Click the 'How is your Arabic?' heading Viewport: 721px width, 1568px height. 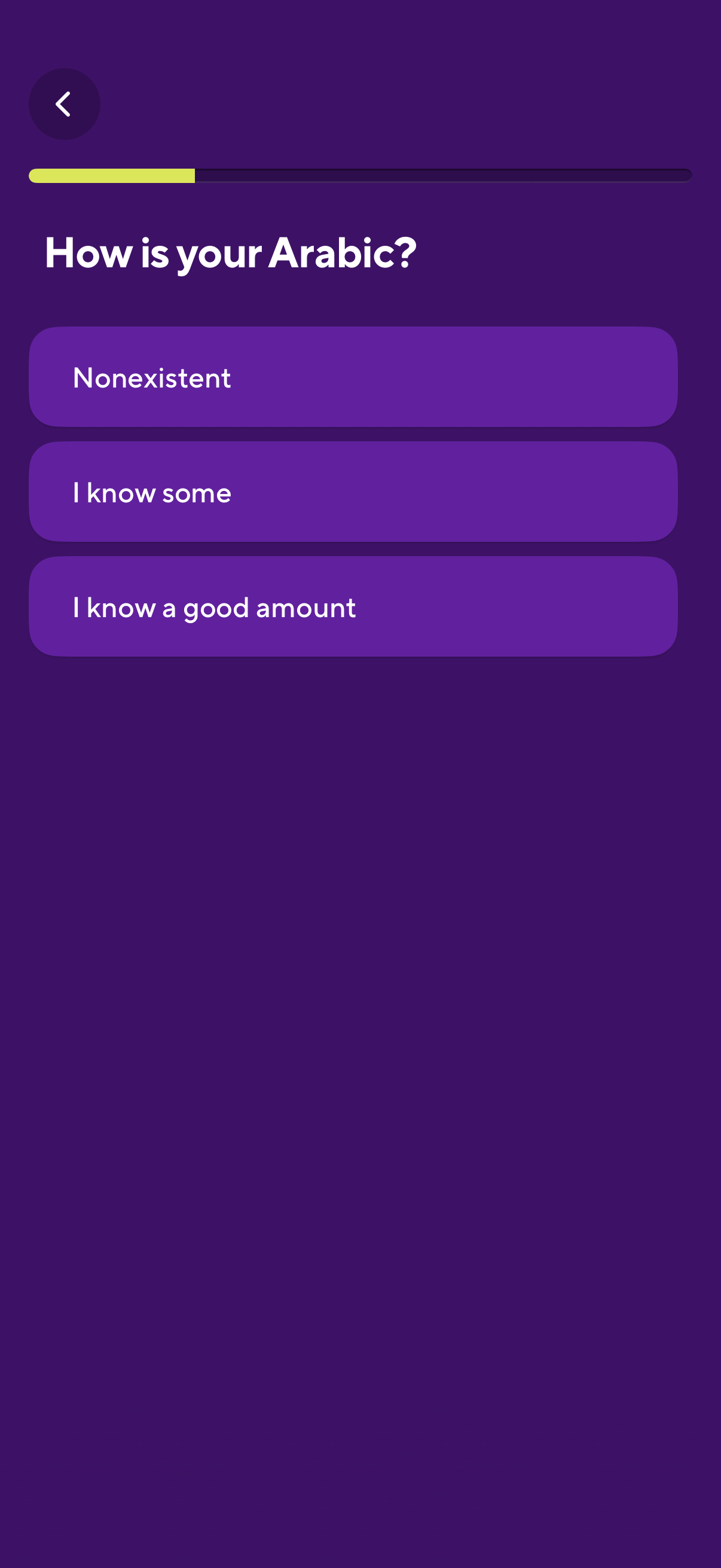[x=231, y=254]
